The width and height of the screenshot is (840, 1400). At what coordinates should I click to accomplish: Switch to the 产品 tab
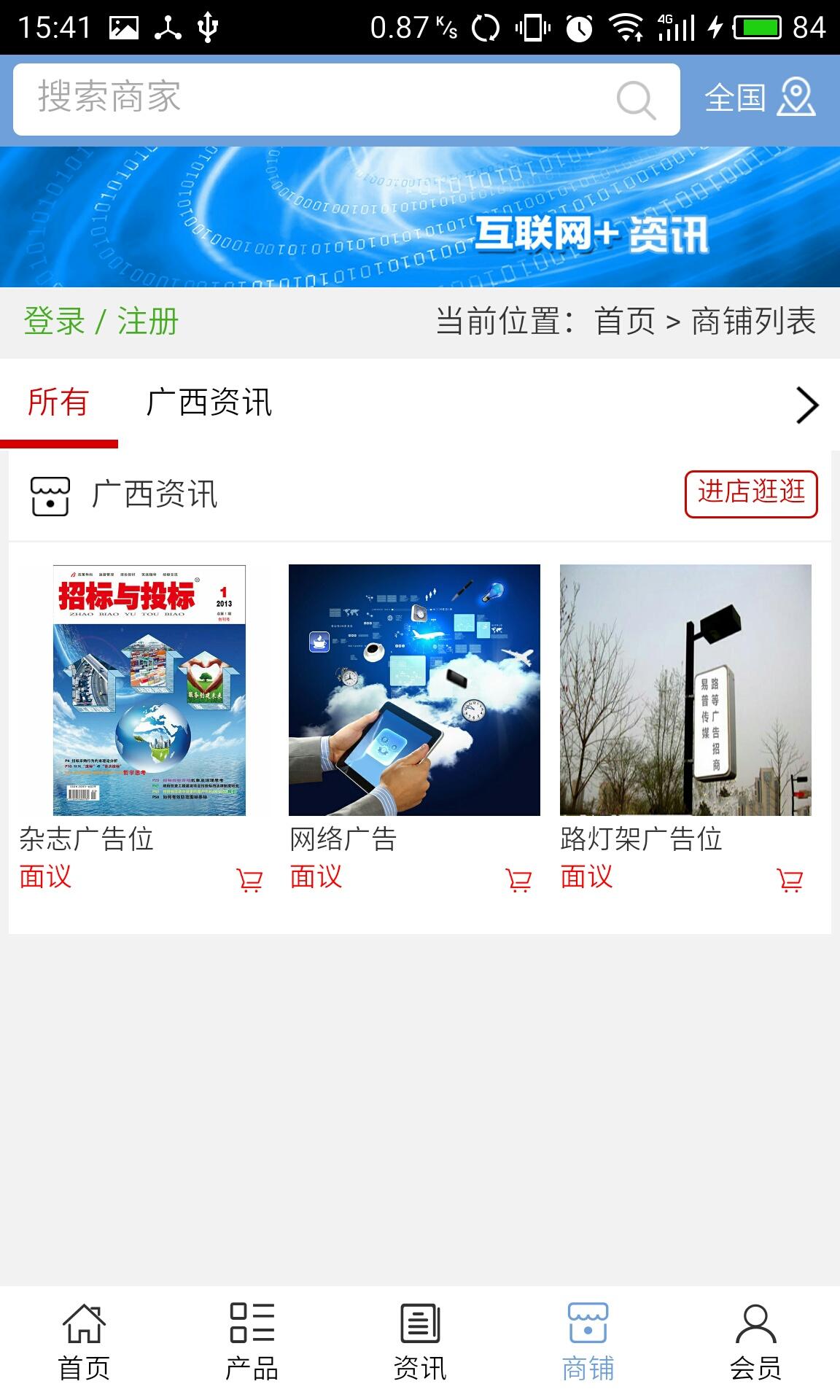click(x=252, y=1342)
